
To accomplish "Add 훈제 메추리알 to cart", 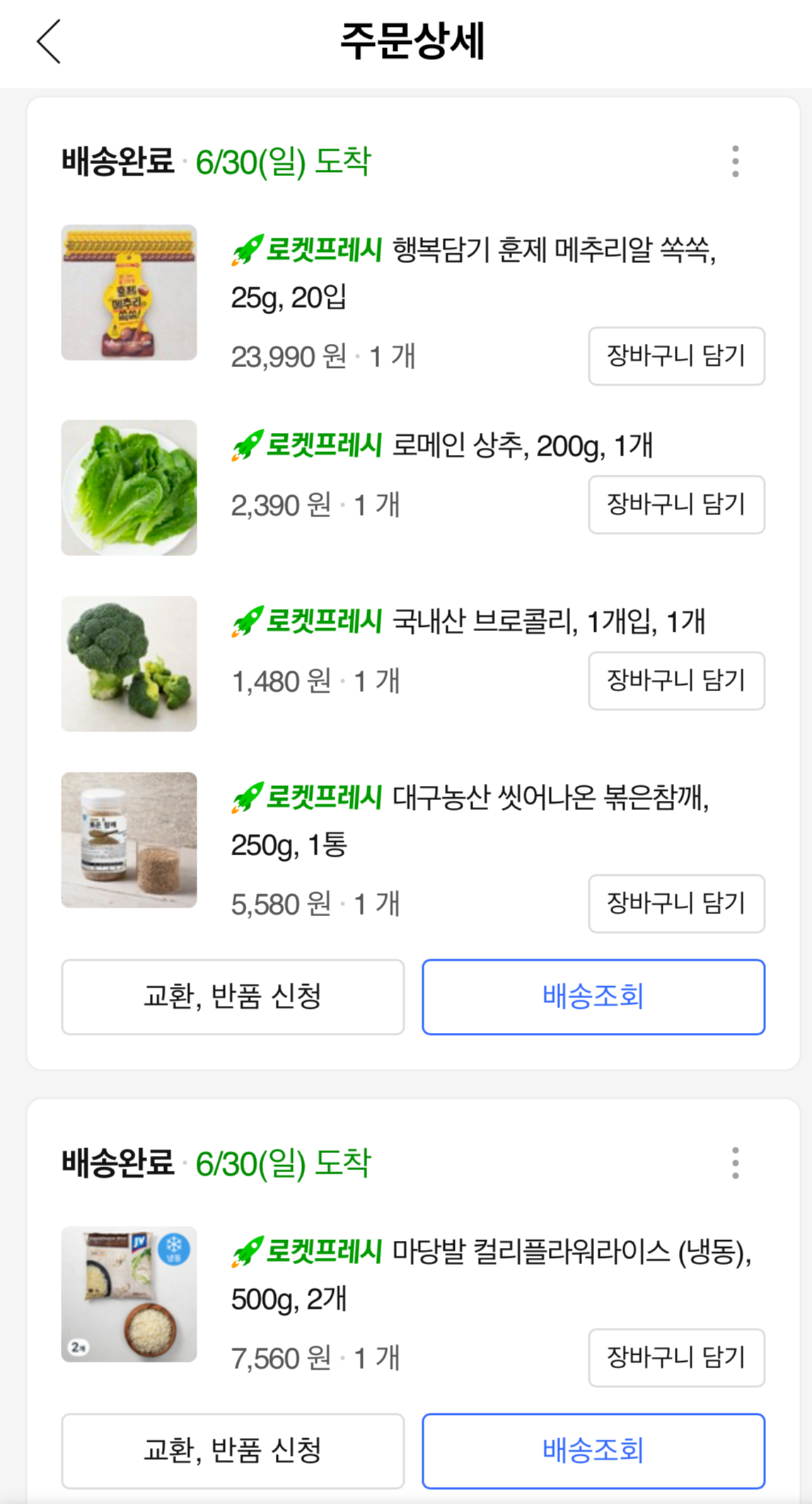I will [x=676, y=356].
